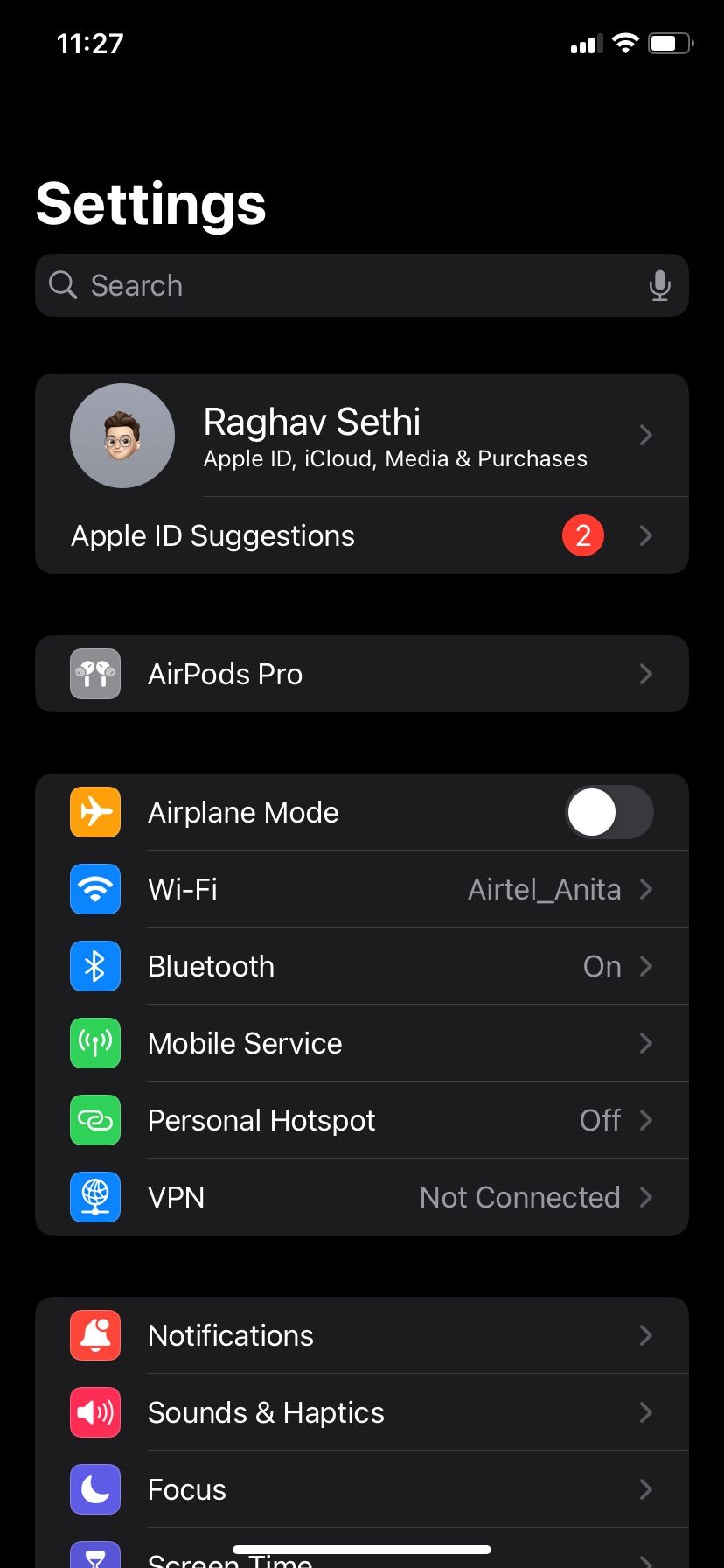Enable Airplane Mode
The height and width of the screenshot is (1568, 724).
[610, 812]
